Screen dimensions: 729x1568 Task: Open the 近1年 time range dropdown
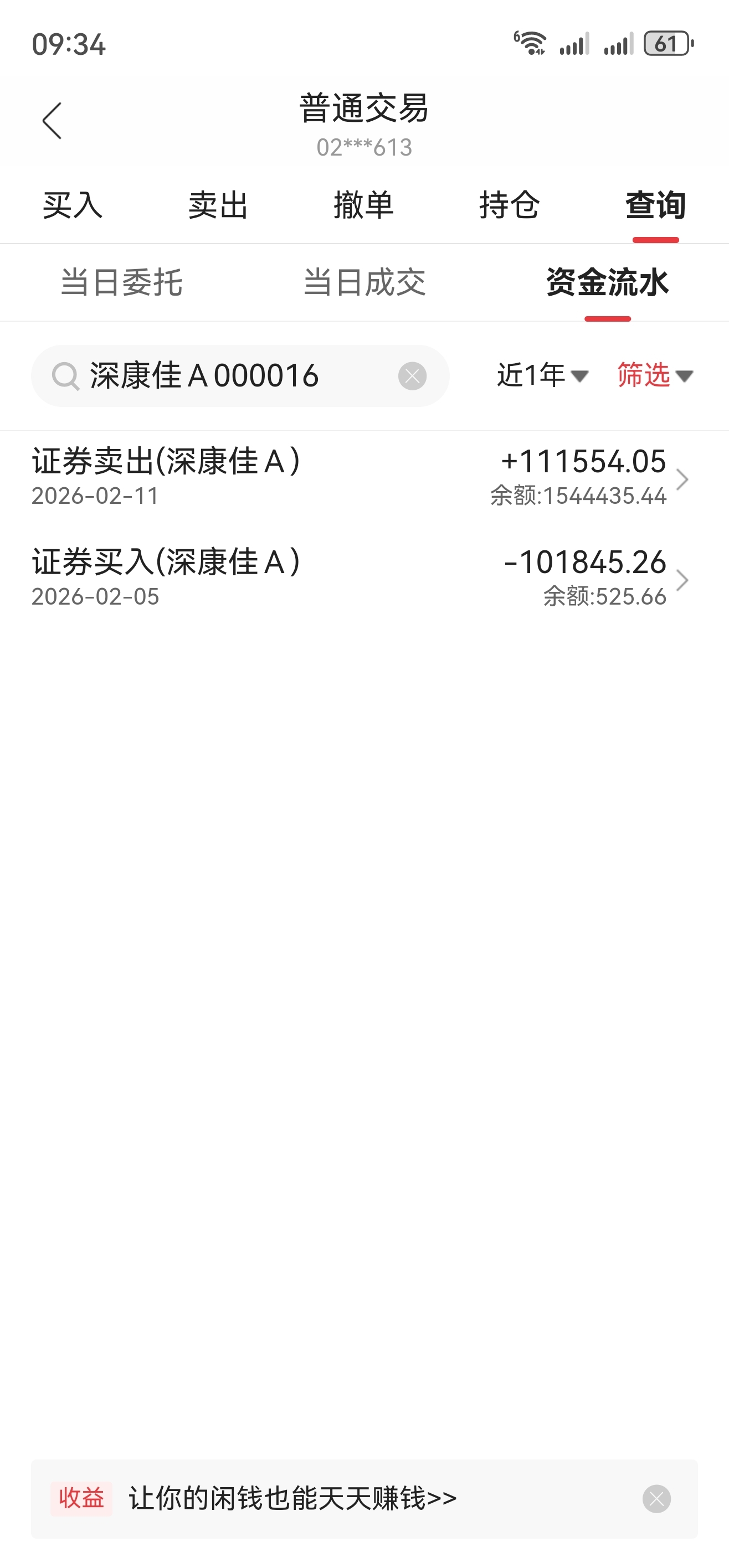point(542,375)
